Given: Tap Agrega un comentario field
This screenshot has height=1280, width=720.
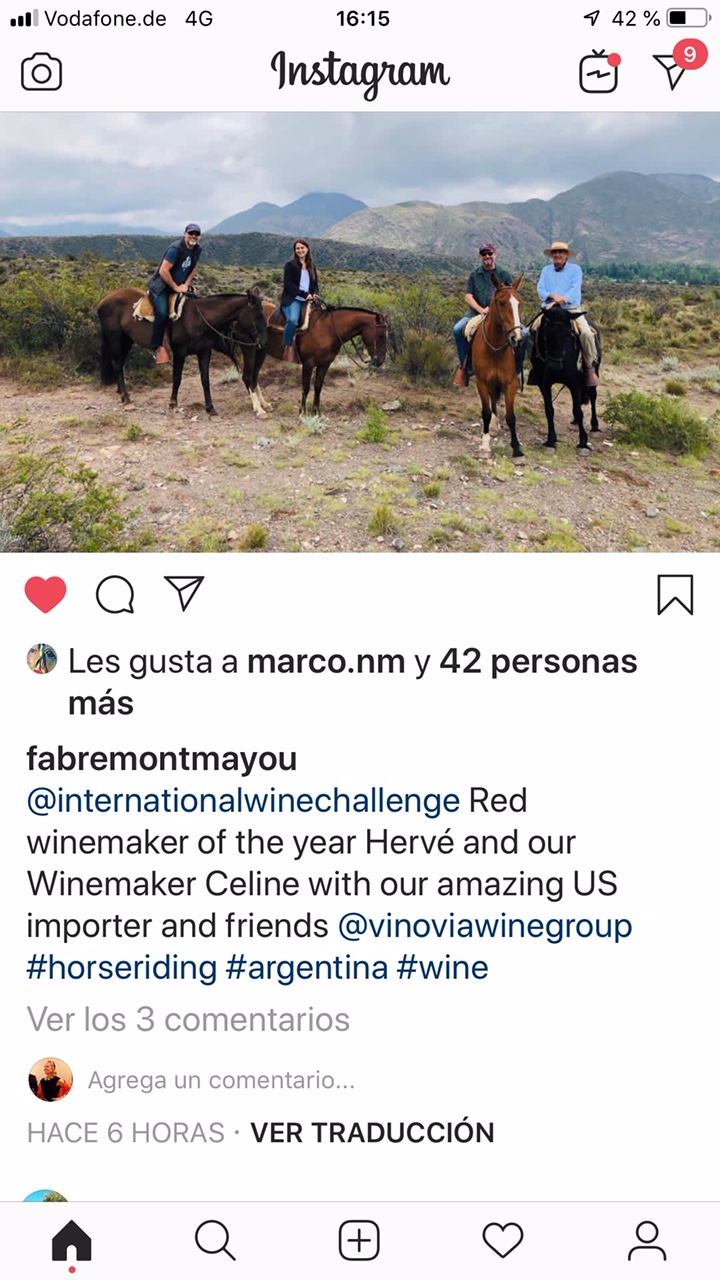Looking at the screenshot, I should point(220,1080).
